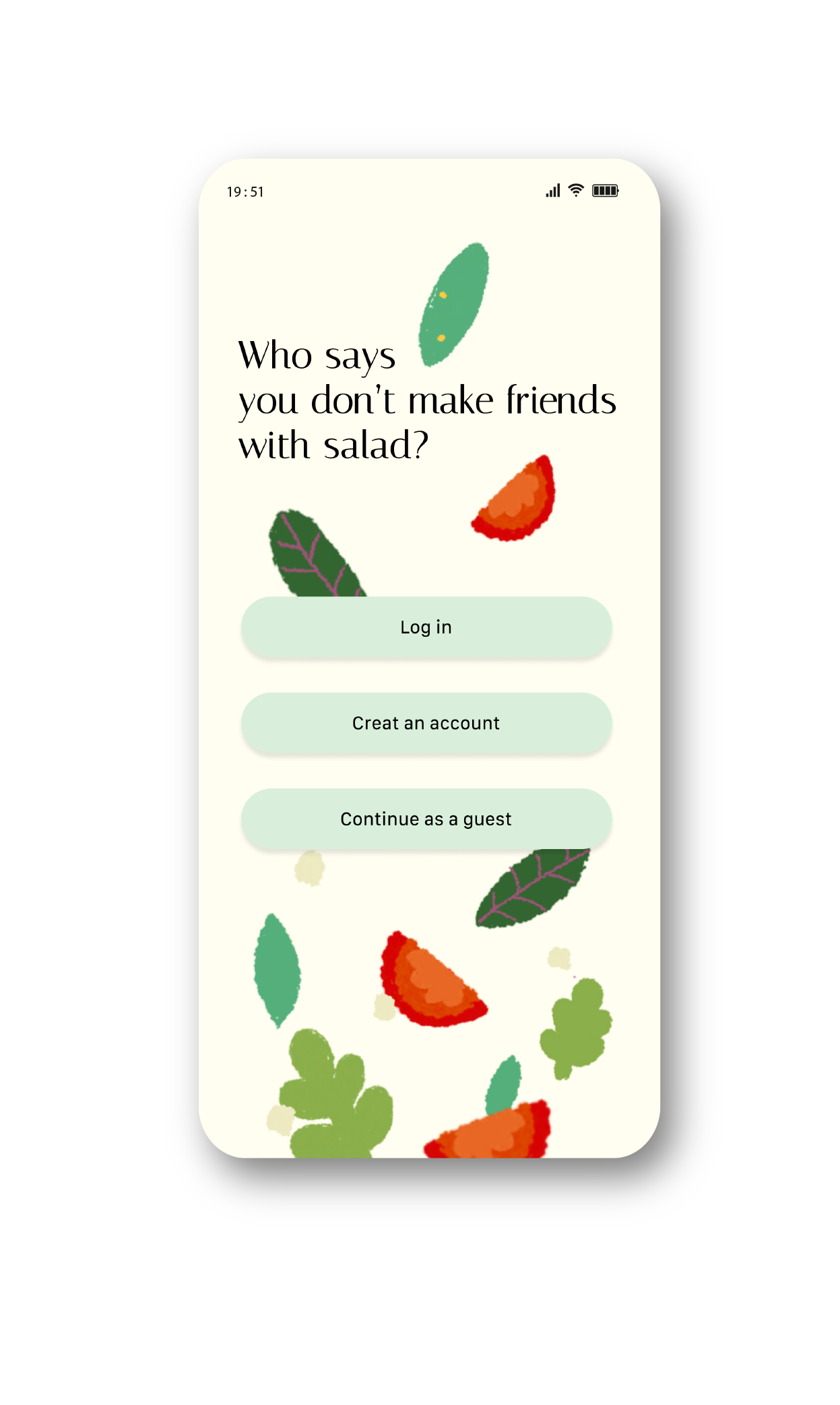The height and width of the screenshot is (1405, 840).
Task: Tap the Log in button
Action: pos(426,627)
